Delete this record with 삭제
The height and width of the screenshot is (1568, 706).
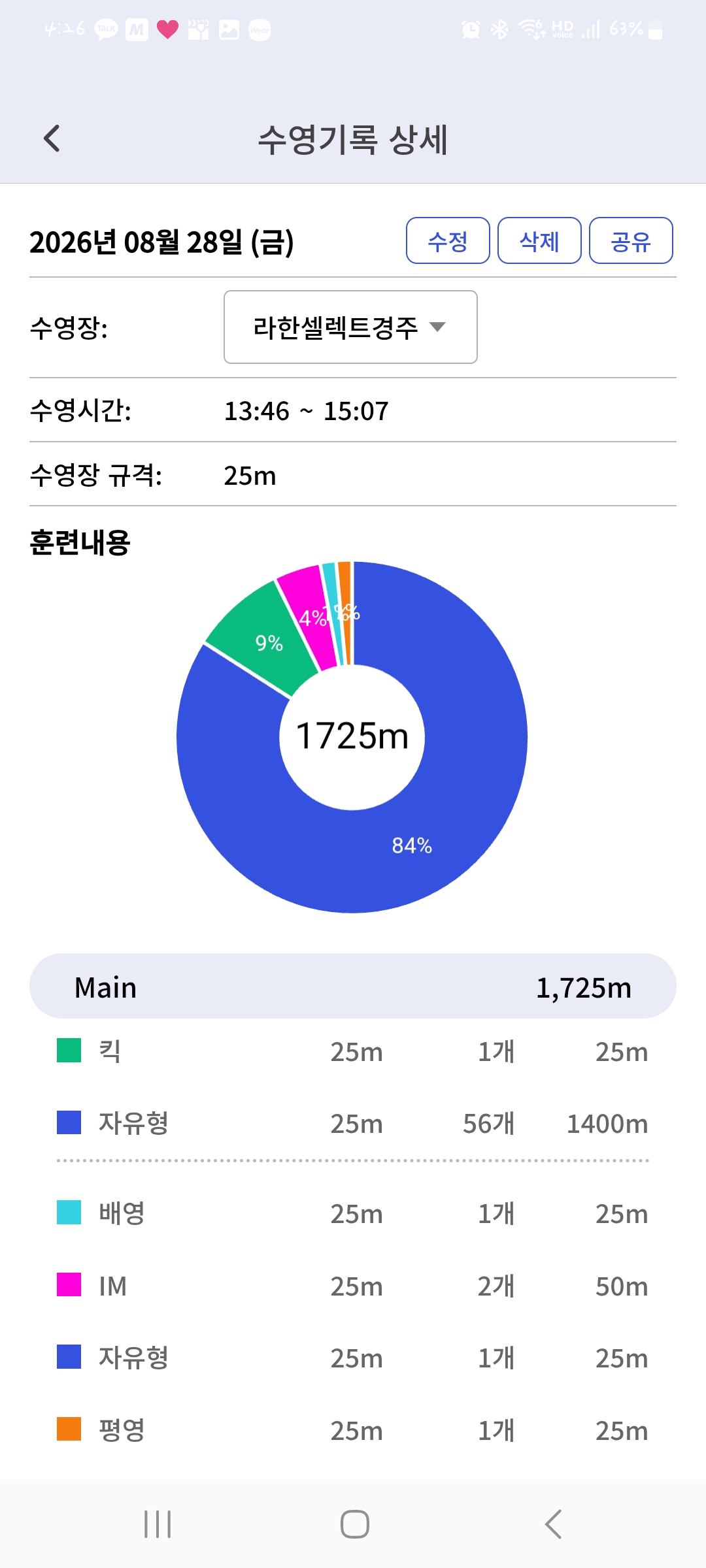[x=539, y=241]
